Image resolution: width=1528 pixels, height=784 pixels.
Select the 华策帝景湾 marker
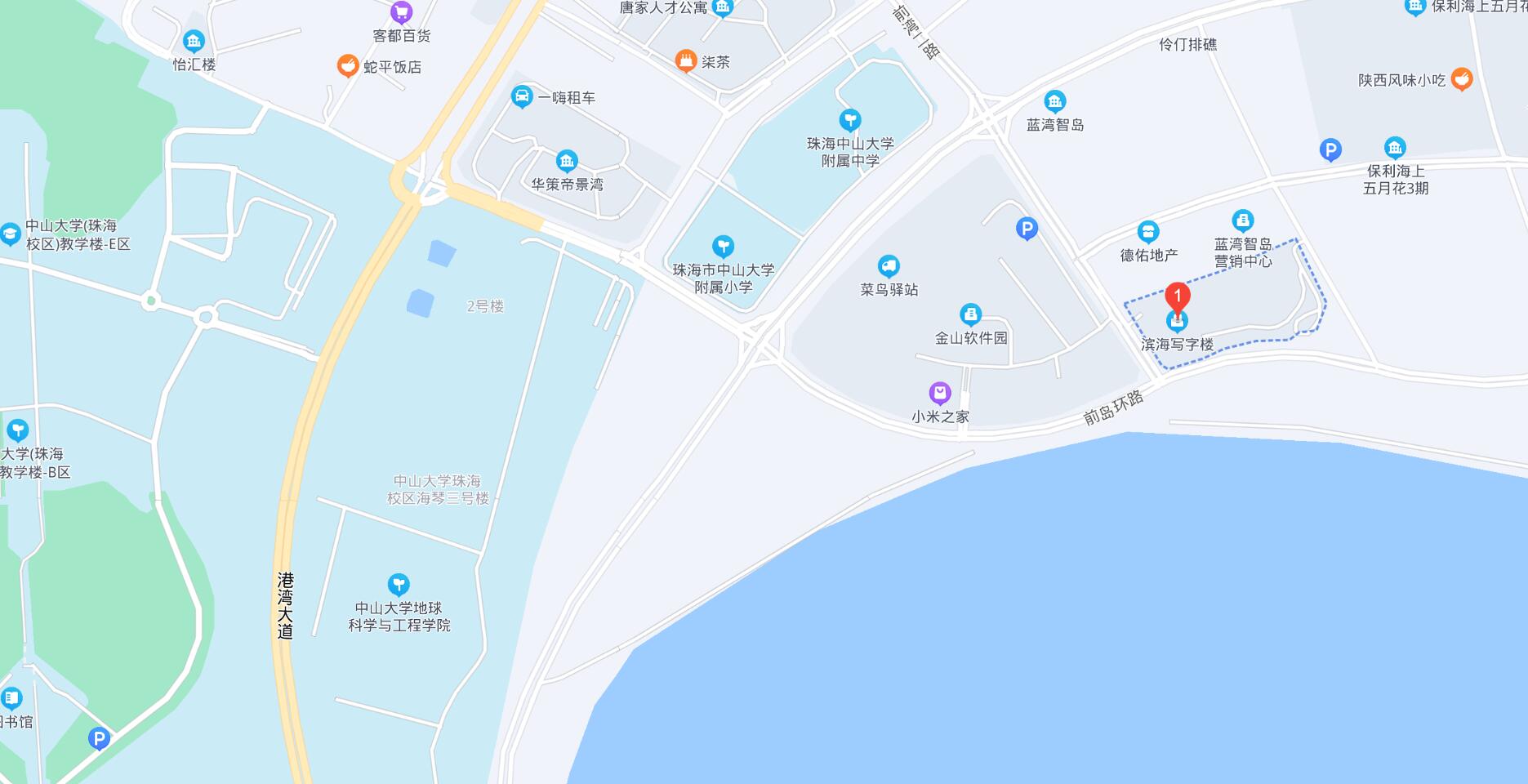tap(567, 161)
